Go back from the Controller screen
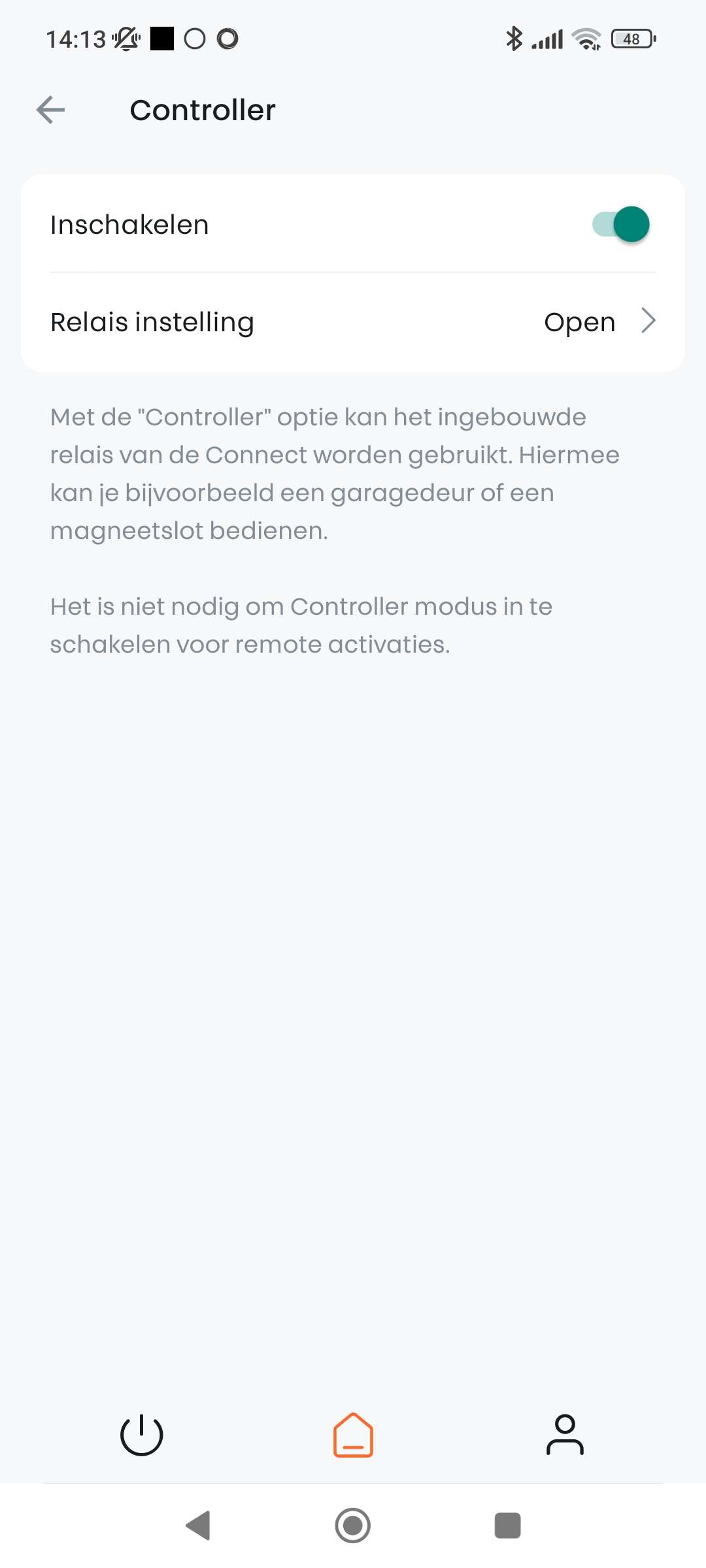The height and width of the screenshot is (1568, 706). click(x=51, y=110)
